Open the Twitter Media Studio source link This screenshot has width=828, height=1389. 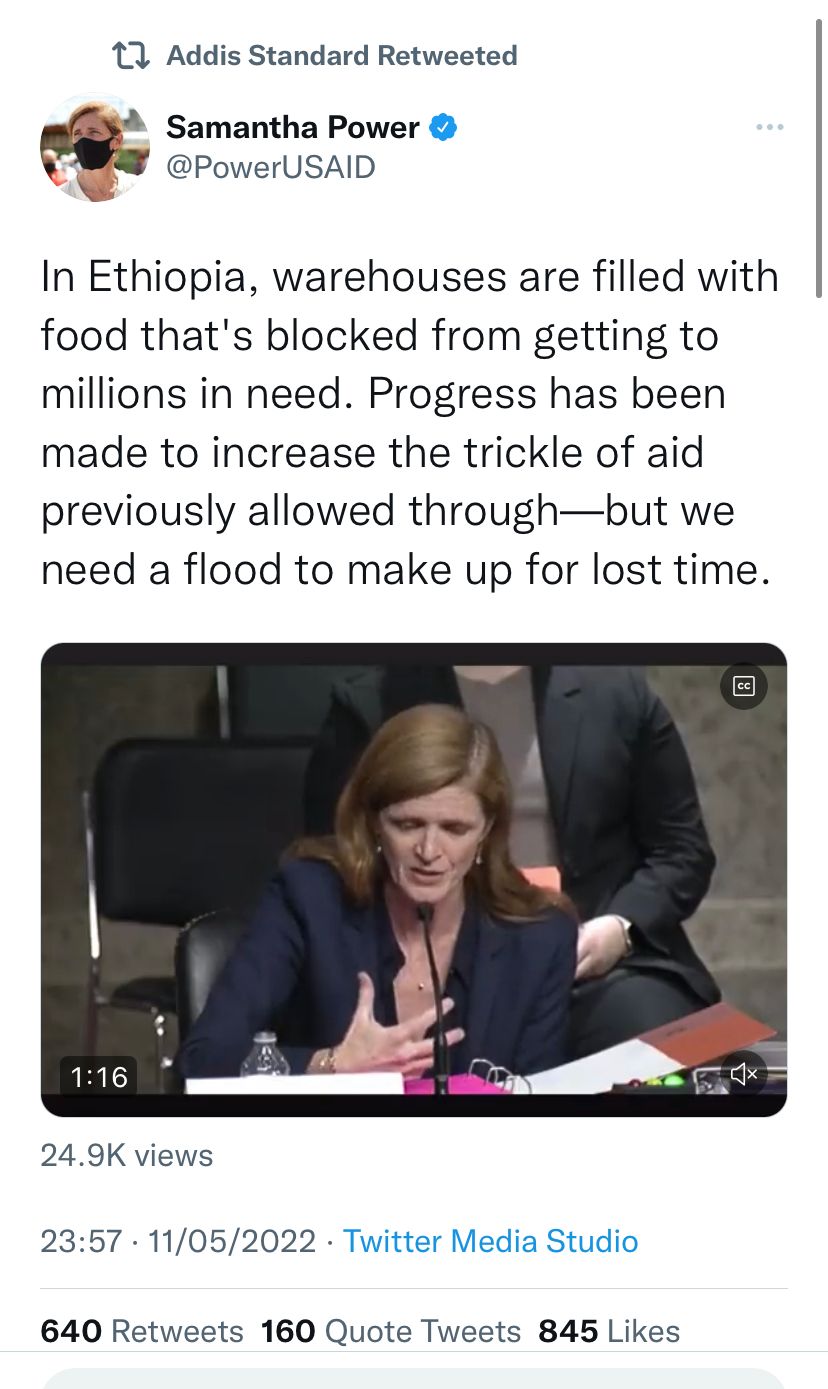[490, 1241]
